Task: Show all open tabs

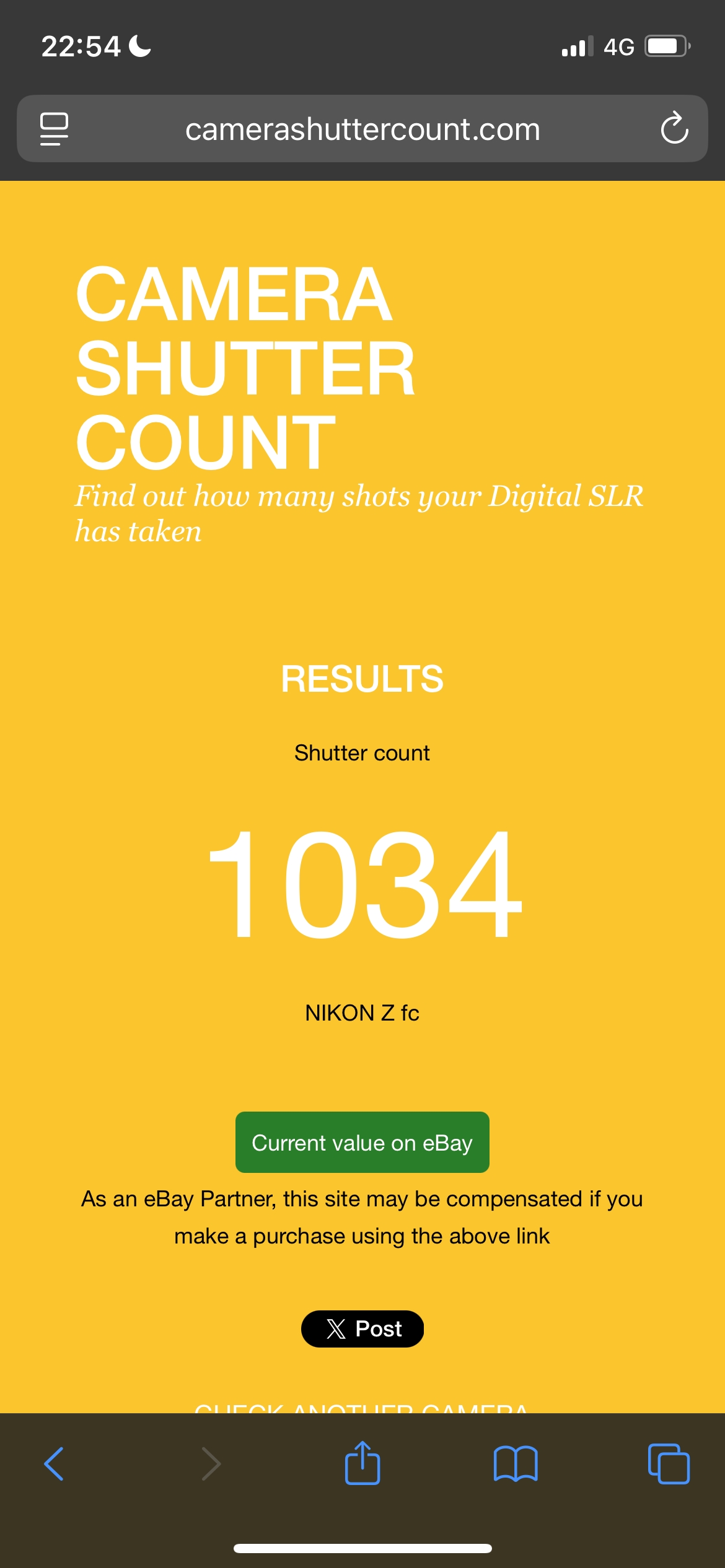Action: tap(669, 1464)
